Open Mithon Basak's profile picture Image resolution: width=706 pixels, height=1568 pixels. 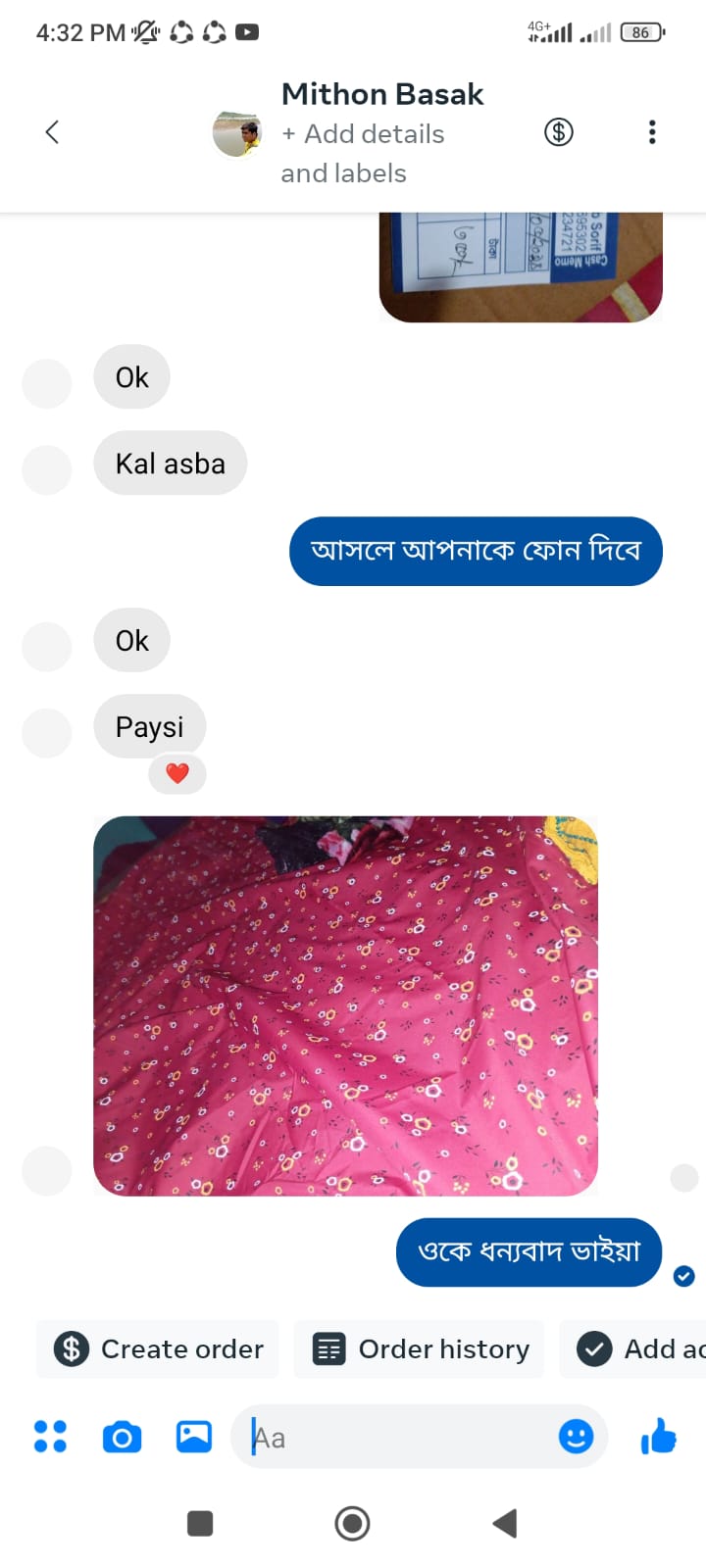[237, 133]
